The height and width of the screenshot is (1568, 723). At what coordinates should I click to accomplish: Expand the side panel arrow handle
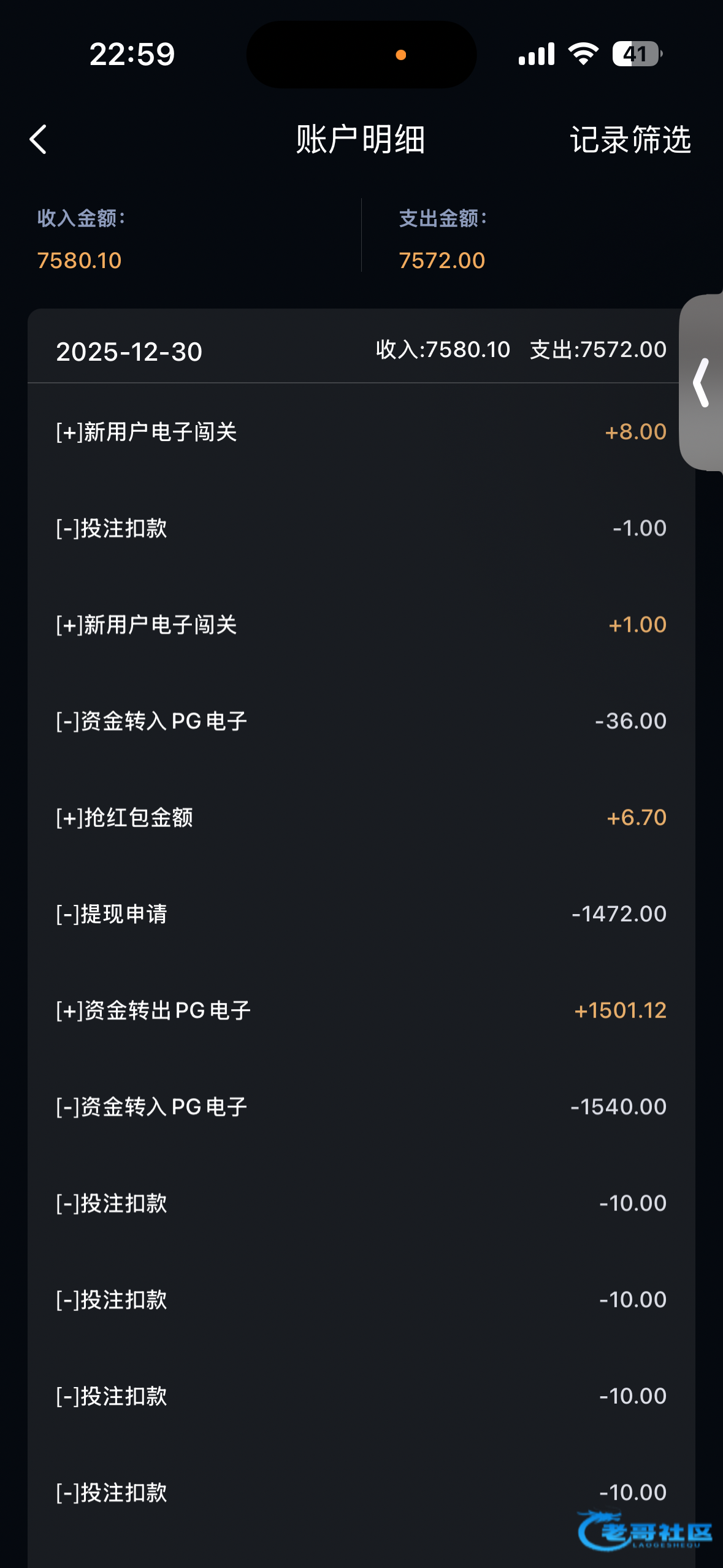[x=702, y=383]
